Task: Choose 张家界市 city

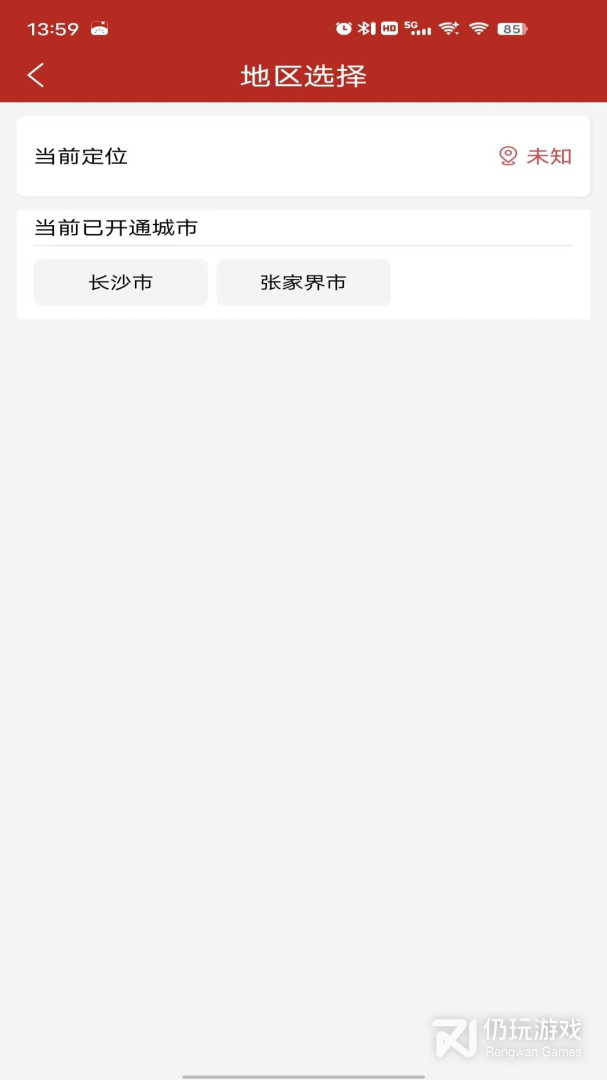Action: pos(303,283)
